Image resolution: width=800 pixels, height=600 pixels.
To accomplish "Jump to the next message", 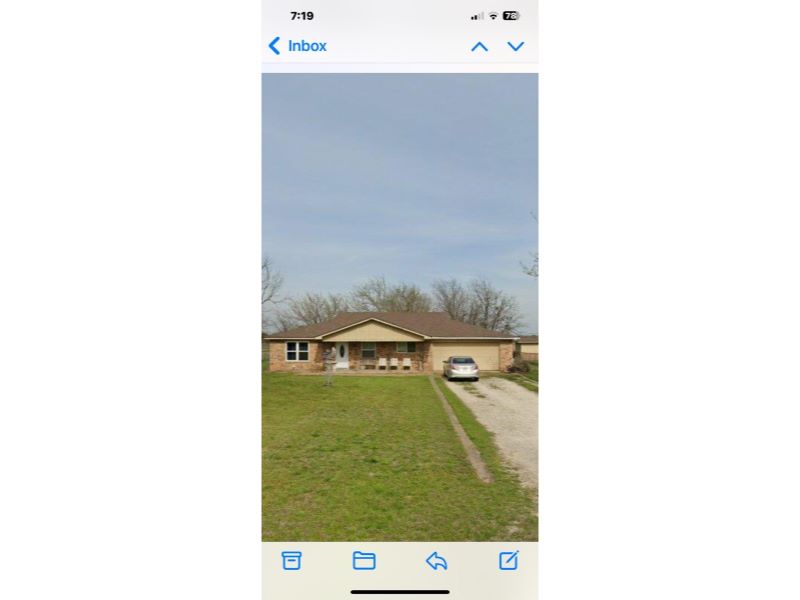I will pos(516,46).
